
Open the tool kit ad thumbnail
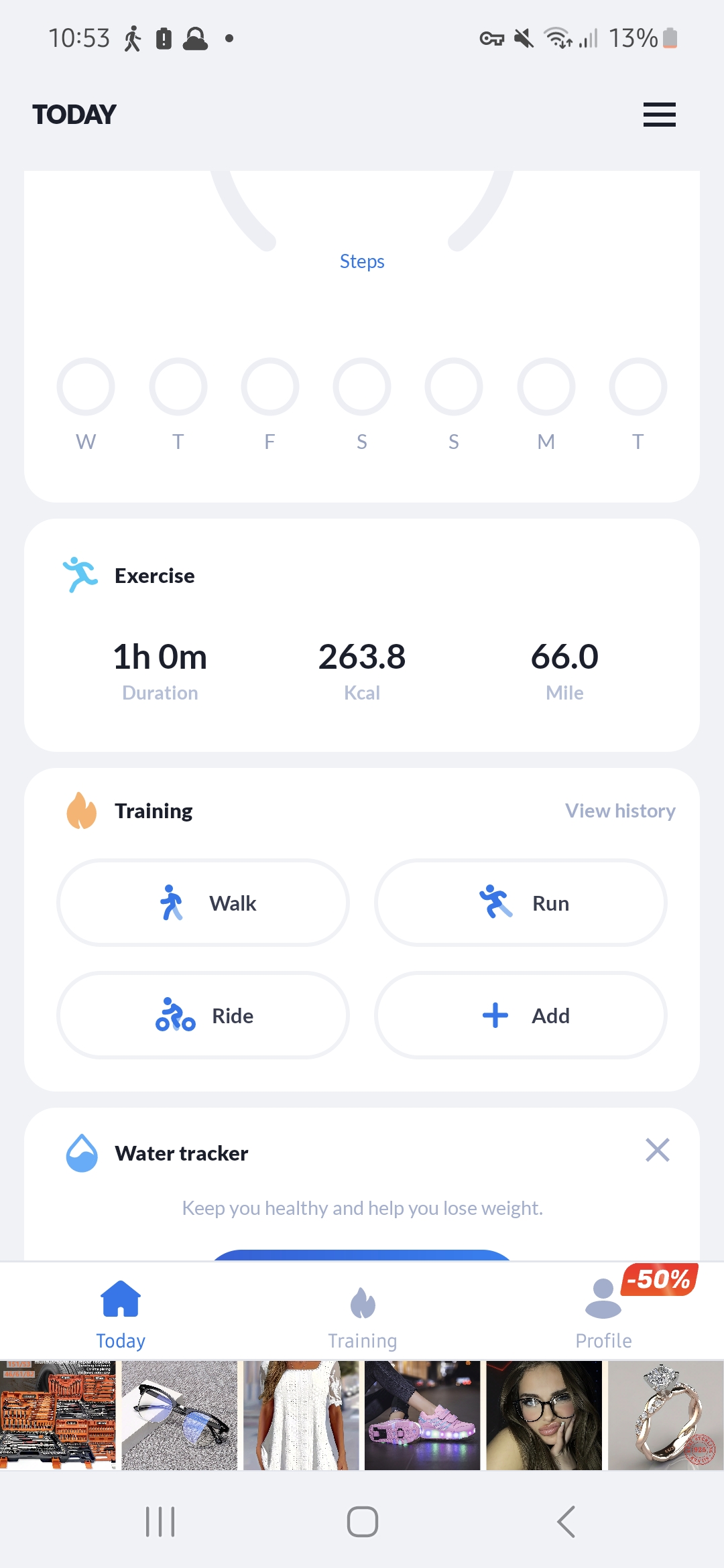tap(58, 1415)
